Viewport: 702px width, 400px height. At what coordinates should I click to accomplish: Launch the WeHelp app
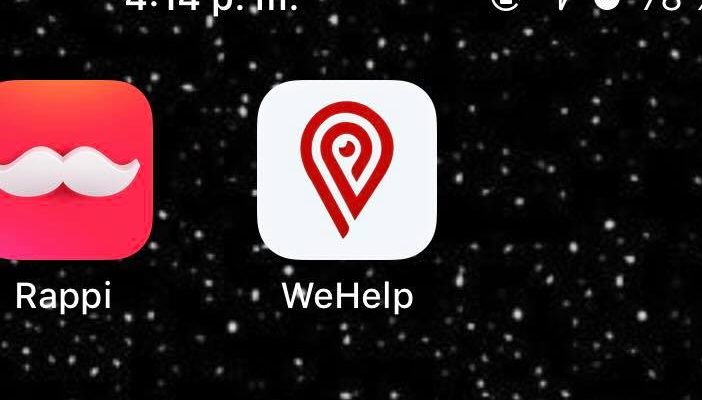[x=347, y=170]
